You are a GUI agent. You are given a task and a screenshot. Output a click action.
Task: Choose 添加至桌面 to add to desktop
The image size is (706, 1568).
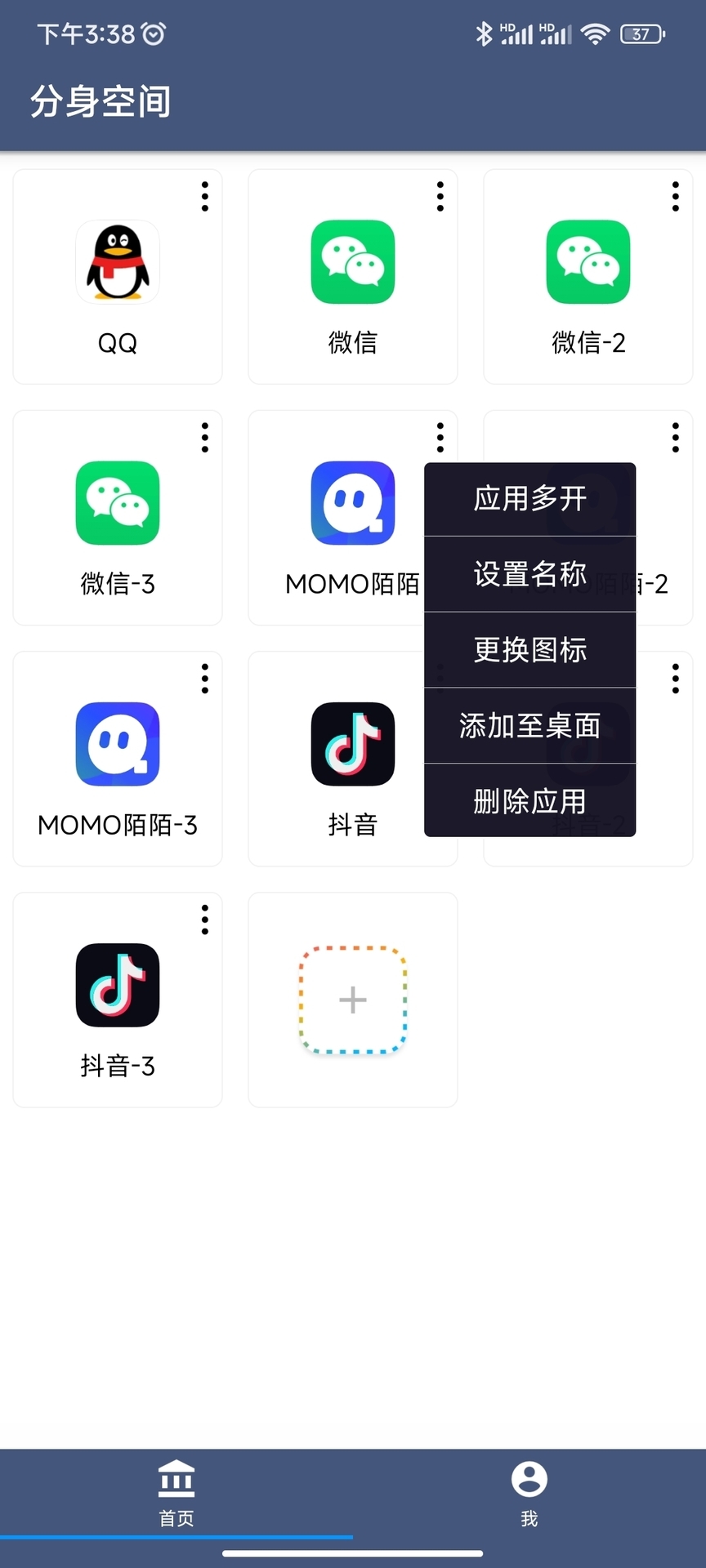[529, 725]
